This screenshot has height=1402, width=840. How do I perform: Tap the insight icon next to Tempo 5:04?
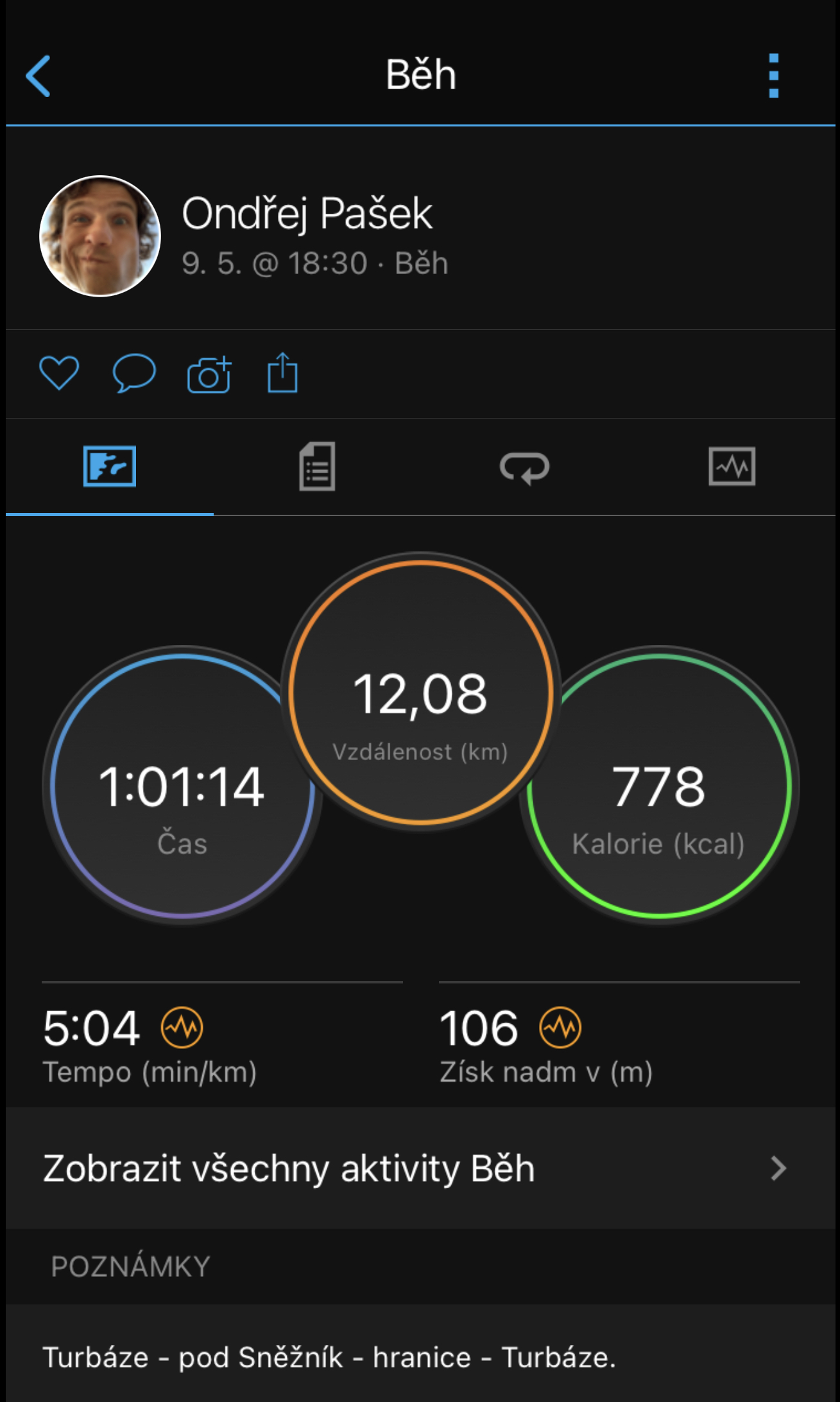pyautogui.click(x=182, y=1028)
